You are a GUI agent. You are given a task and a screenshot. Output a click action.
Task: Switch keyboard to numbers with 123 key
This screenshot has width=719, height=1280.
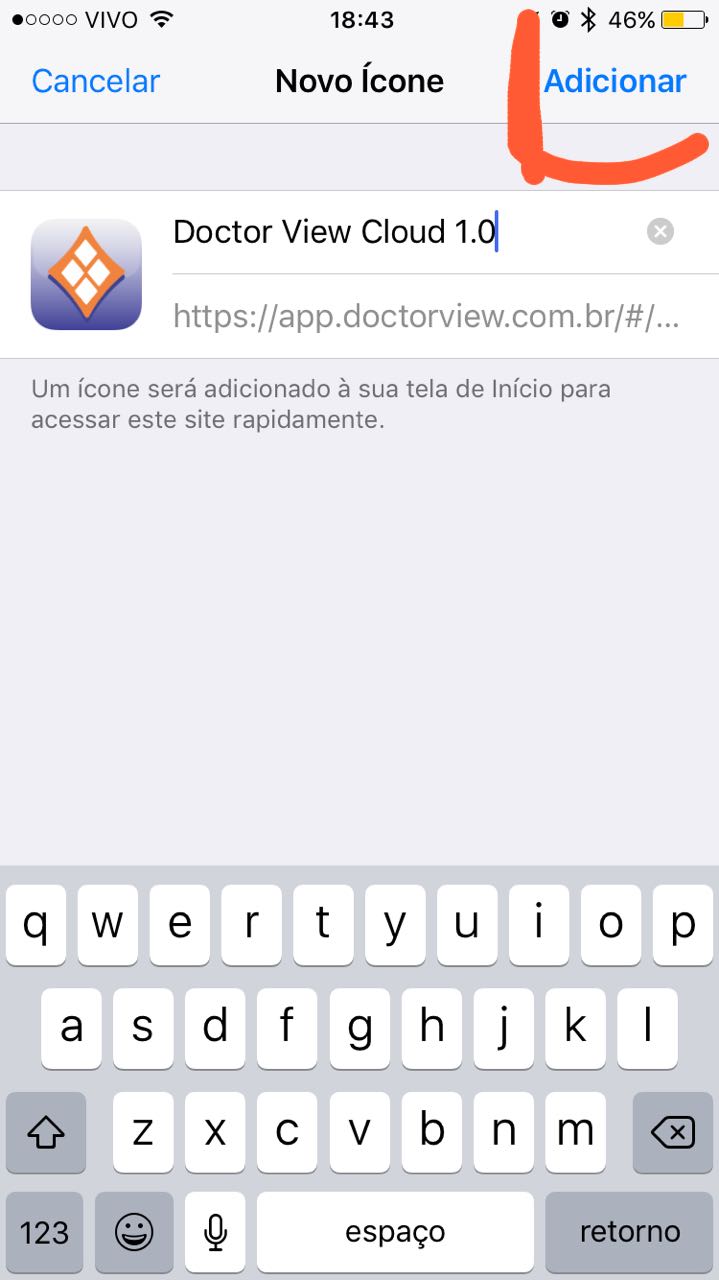(x=45, y=1231)
